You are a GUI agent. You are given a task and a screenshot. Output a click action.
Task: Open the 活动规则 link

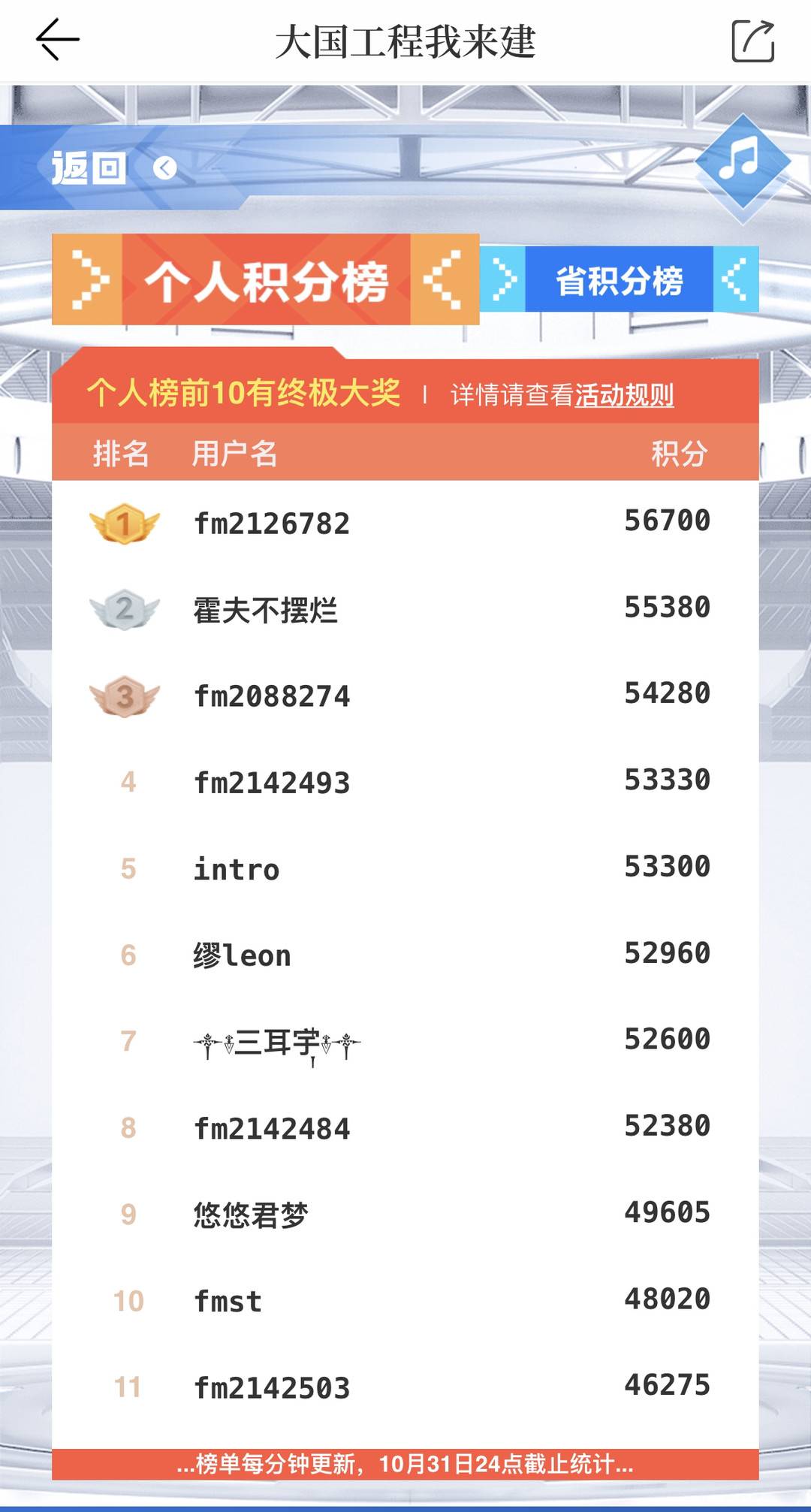624,394
